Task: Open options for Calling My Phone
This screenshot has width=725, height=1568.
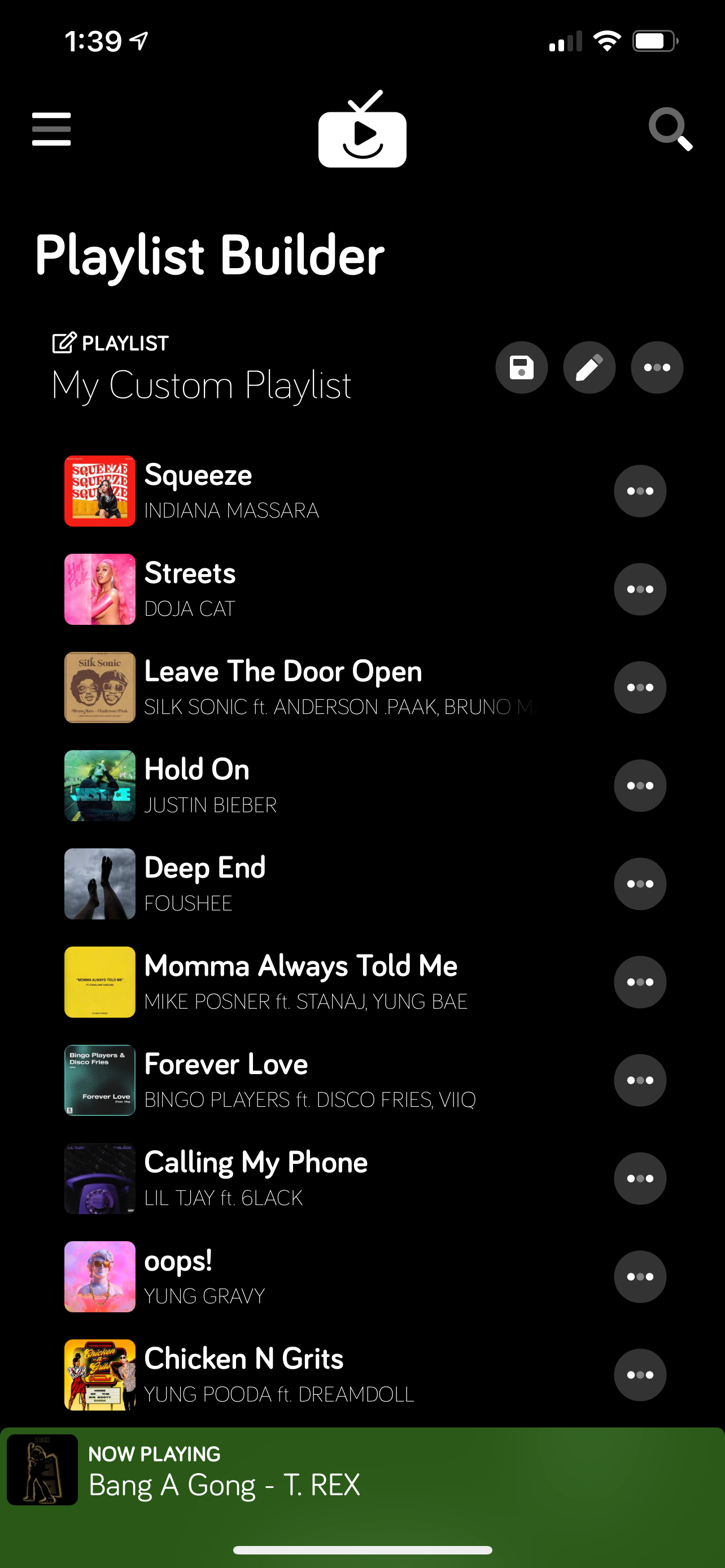Action: pos(640,1179)
